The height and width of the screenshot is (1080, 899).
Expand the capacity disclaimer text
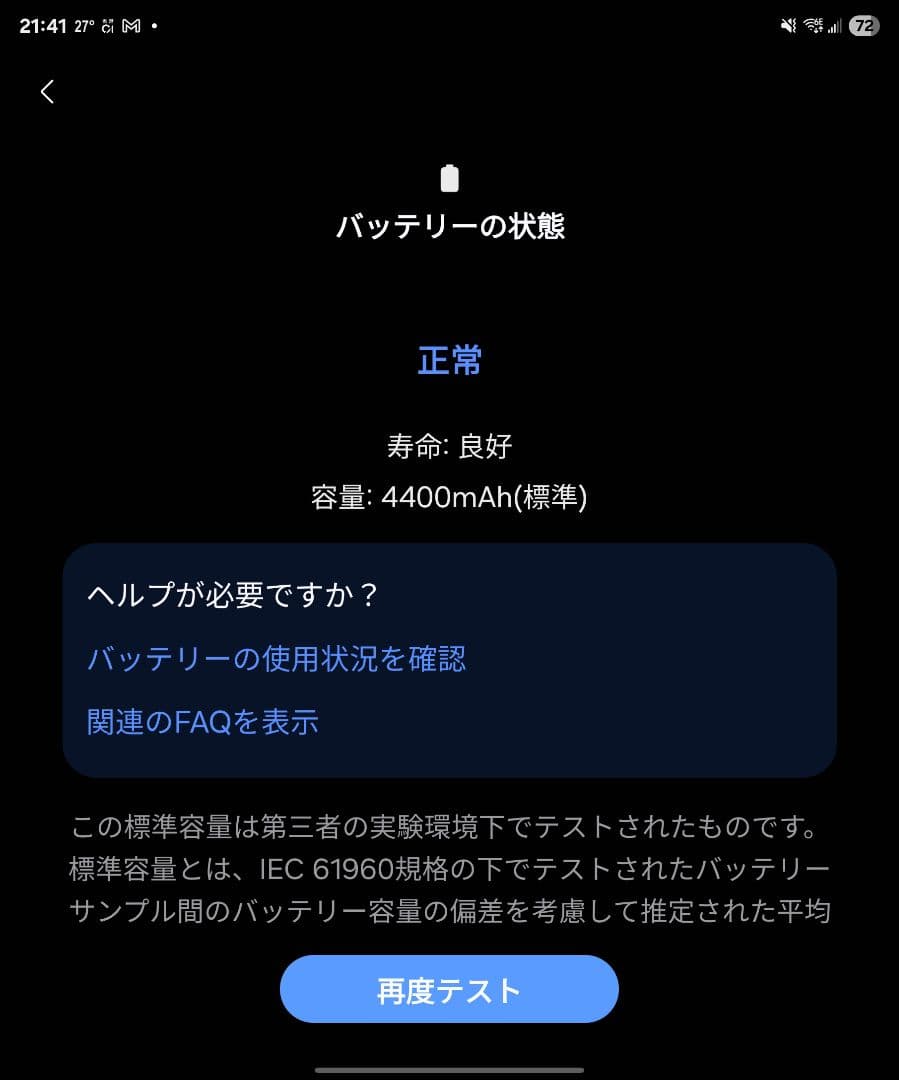449,870
